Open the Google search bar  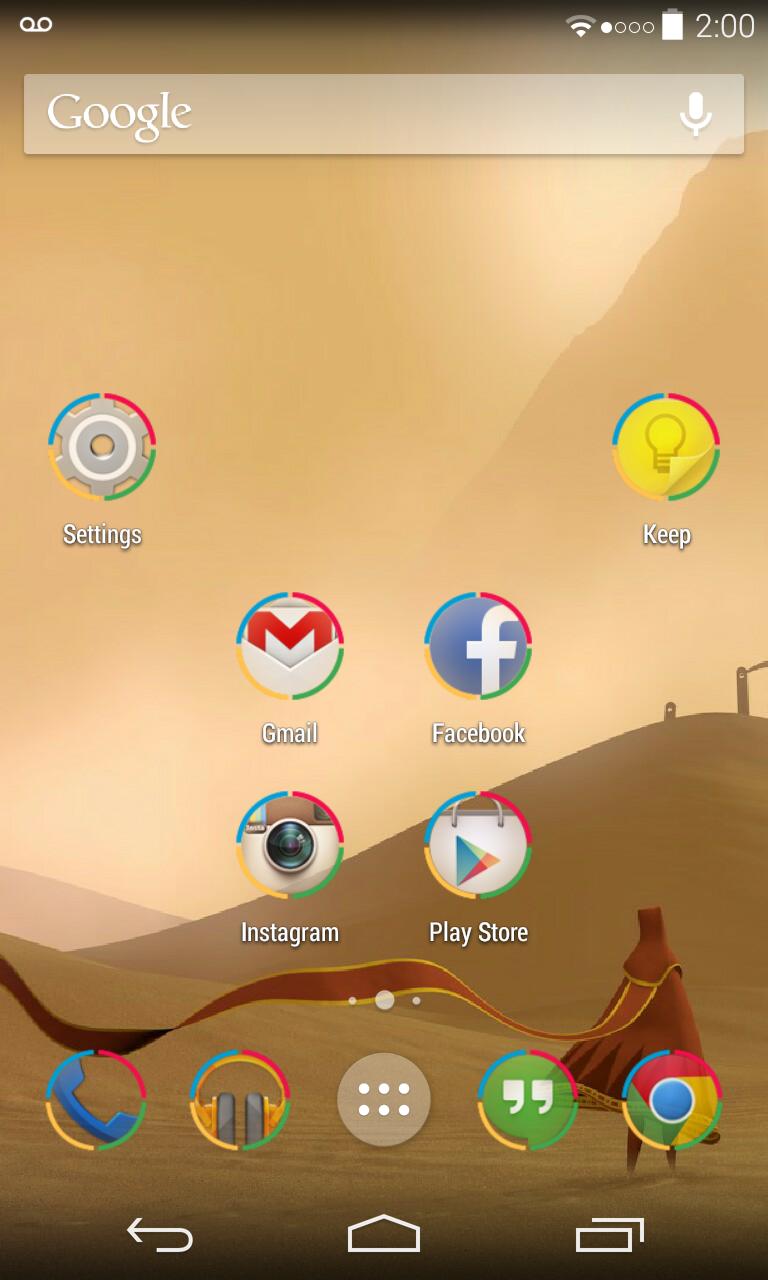pyautogui.click(x=340, y=114)
